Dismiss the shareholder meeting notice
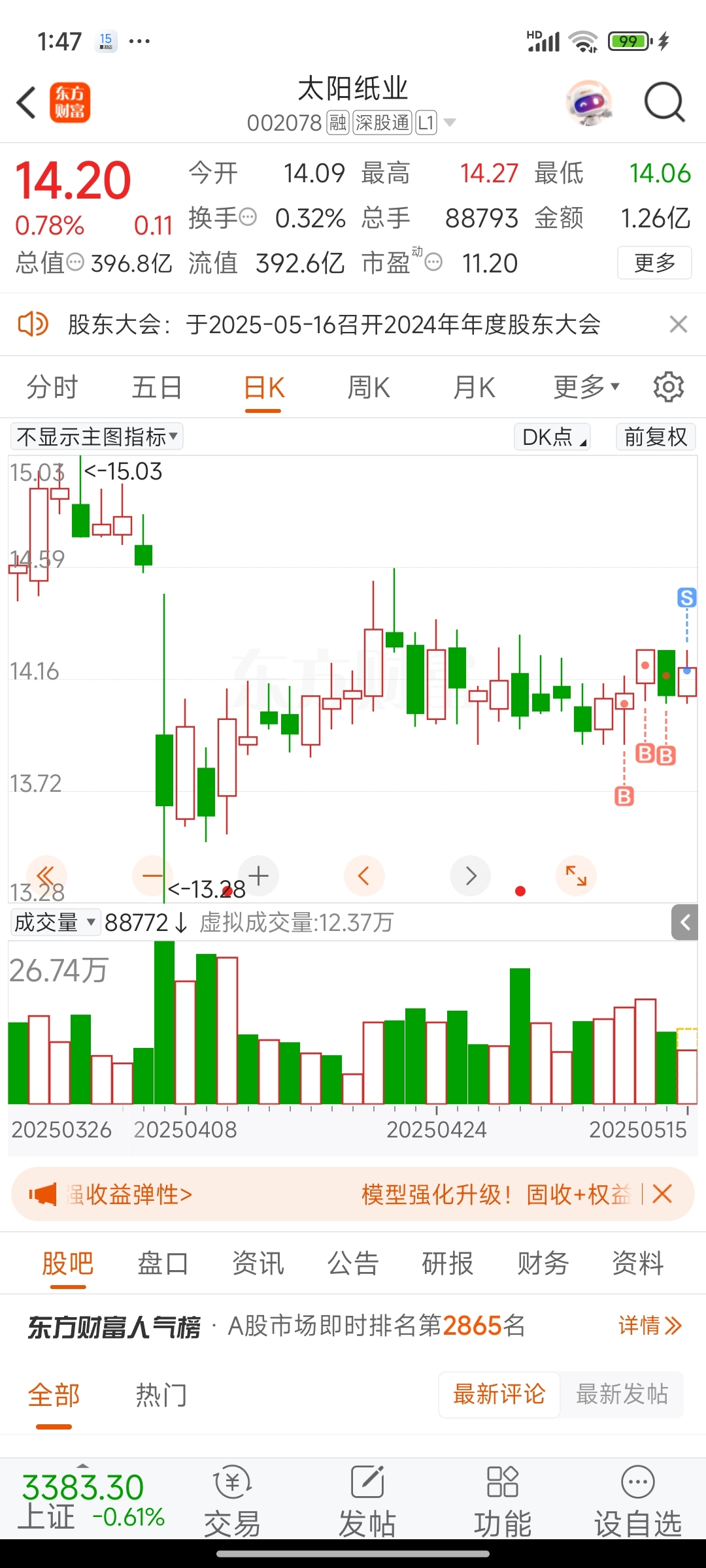 tap(678, 324)
